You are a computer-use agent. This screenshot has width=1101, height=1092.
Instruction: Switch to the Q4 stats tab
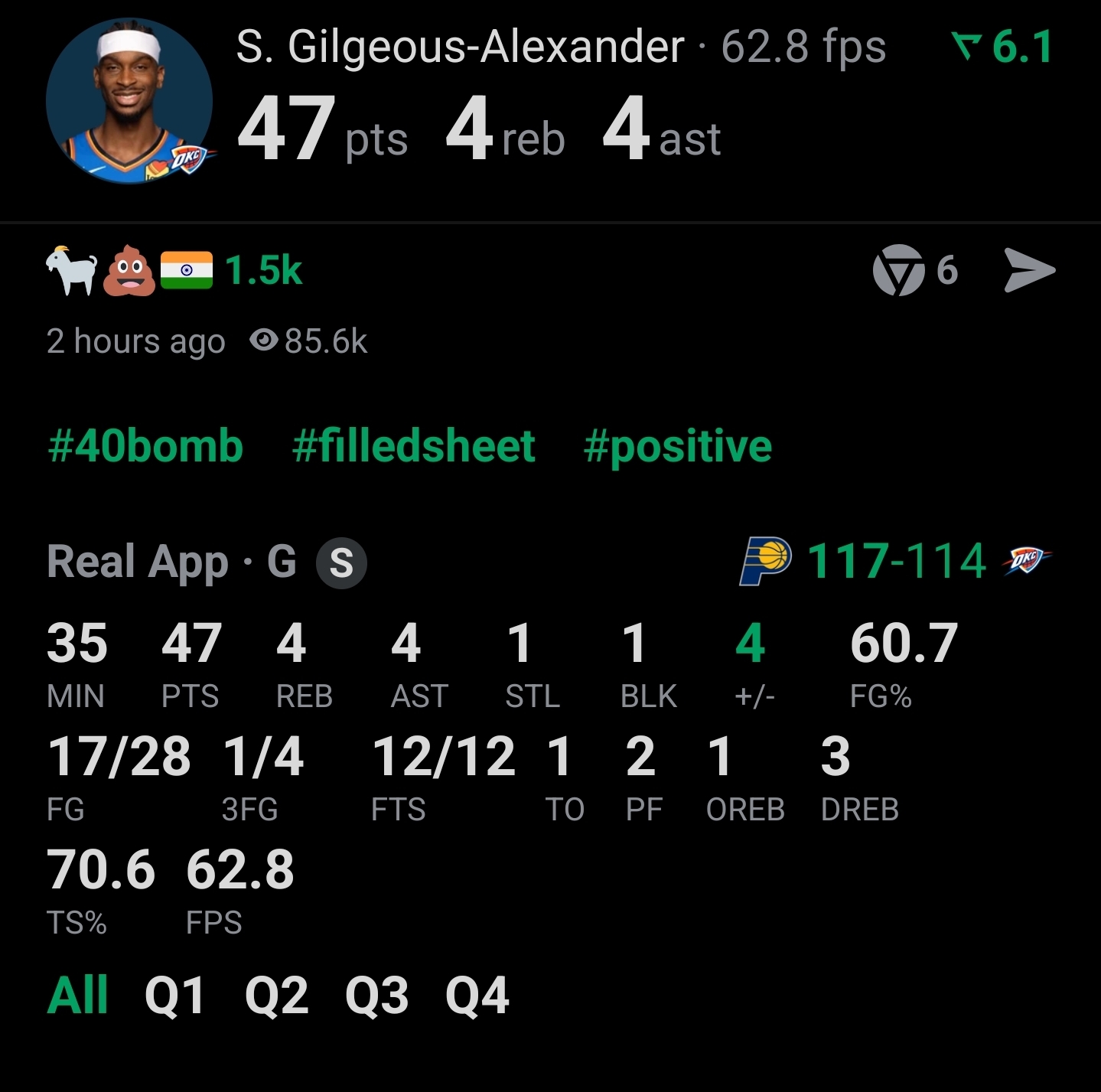click(x=477, y=995)
